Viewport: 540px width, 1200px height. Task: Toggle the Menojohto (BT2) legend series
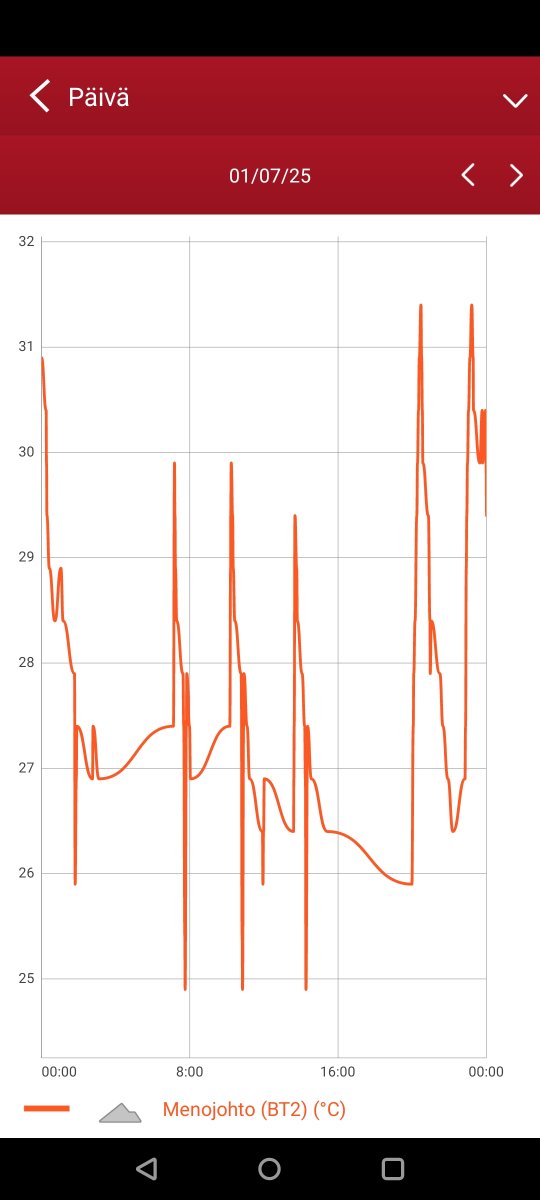(x=254, y=1109)
